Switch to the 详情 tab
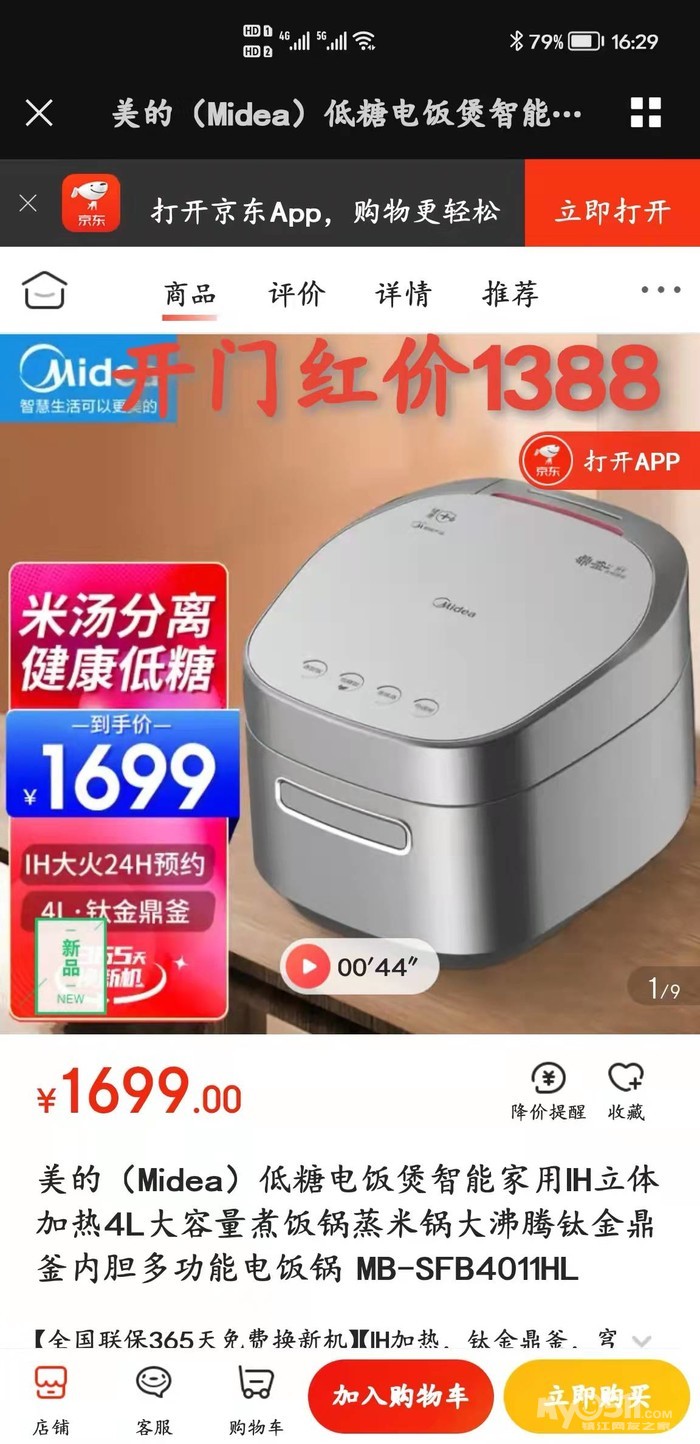The width and height of the screenshot is (700, 1444). coord(403,293)
